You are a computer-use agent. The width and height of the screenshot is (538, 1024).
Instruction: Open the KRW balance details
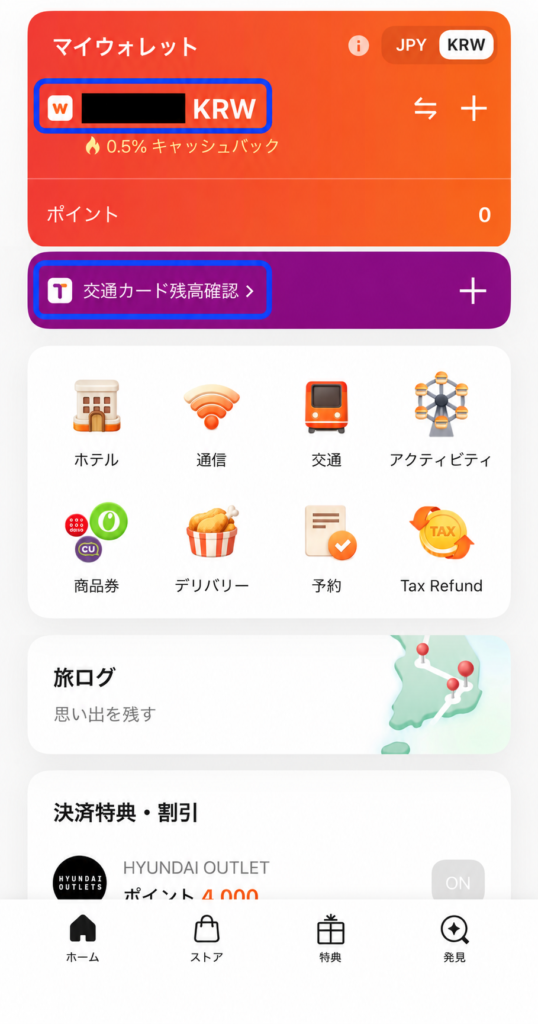tap(152, 107)
